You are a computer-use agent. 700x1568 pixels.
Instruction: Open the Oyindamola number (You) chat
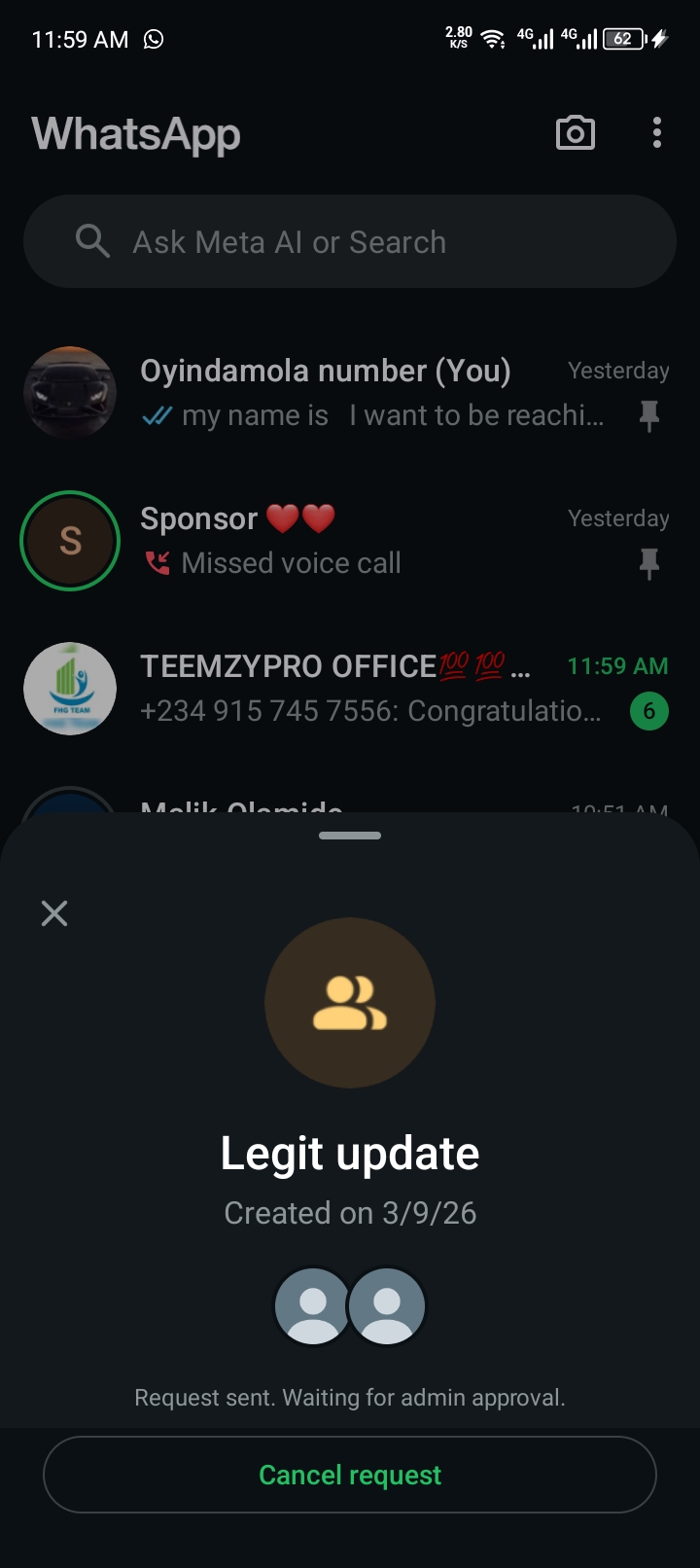tap(369, 393)
